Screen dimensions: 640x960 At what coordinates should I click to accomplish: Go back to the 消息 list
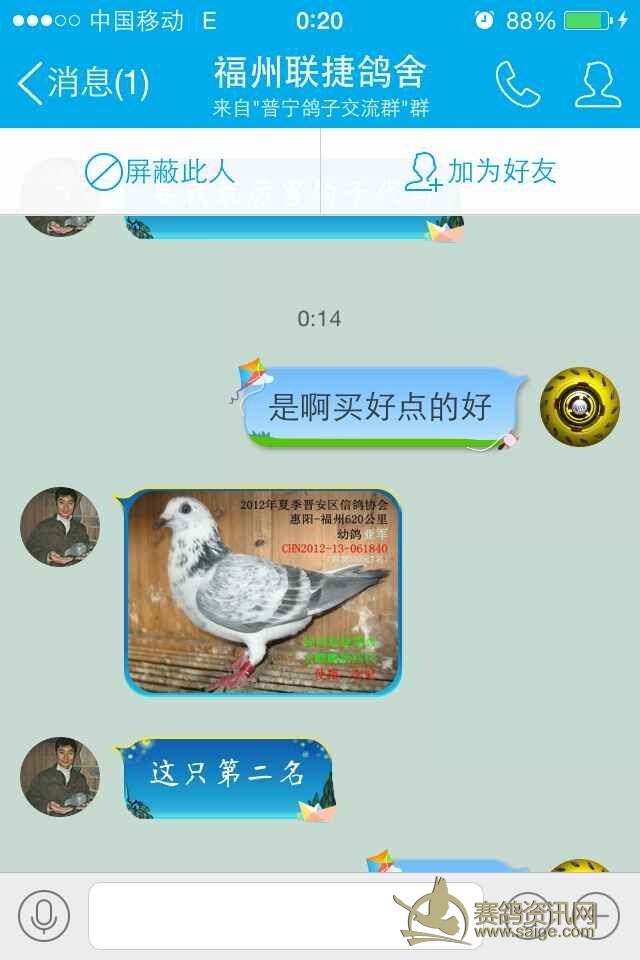point(82,83)
